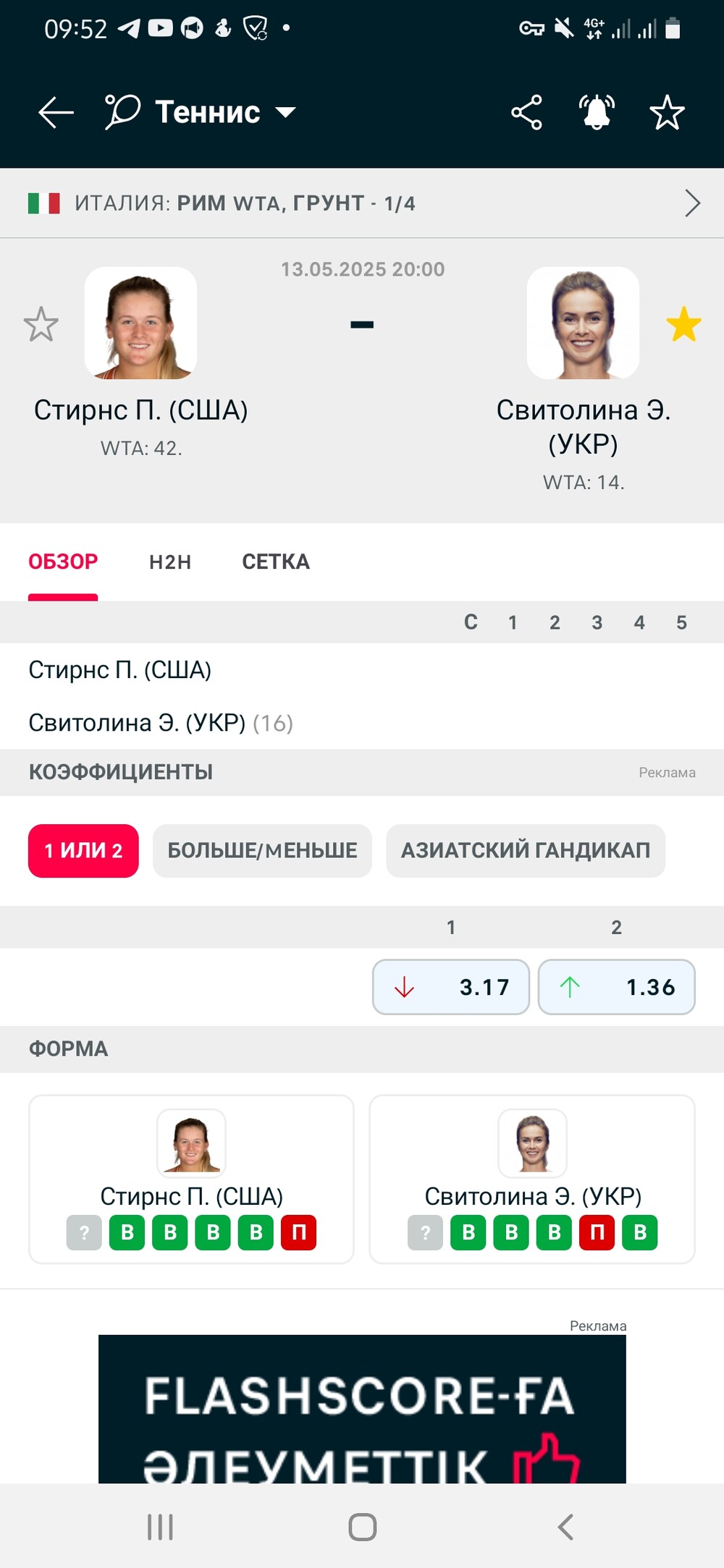Favorite Стирнс П. with the star
The image size is (724, 1568).
click(41, 324)
